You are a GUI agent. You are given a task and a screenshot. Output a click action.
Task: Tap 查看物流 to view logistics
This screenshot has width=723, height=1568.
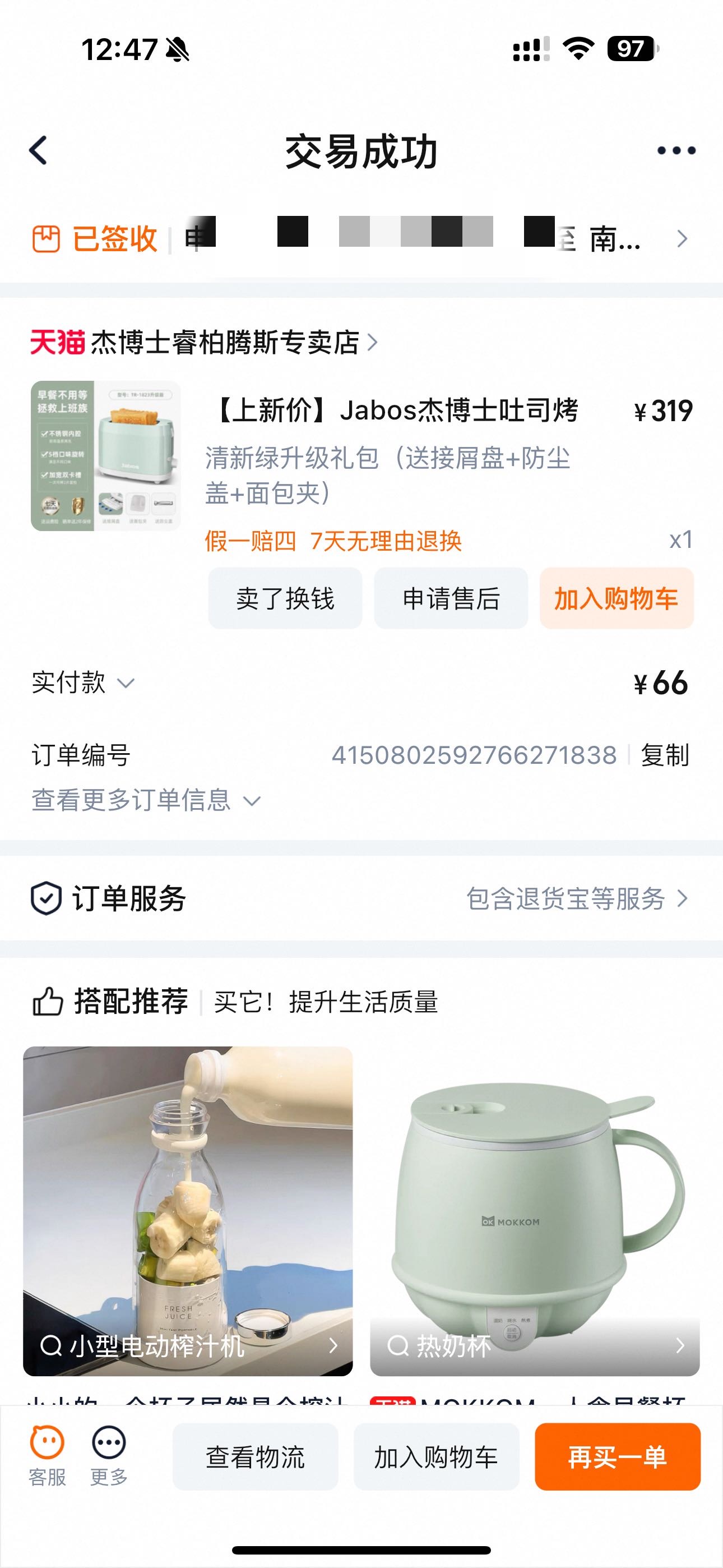[x=255, y=1457]
